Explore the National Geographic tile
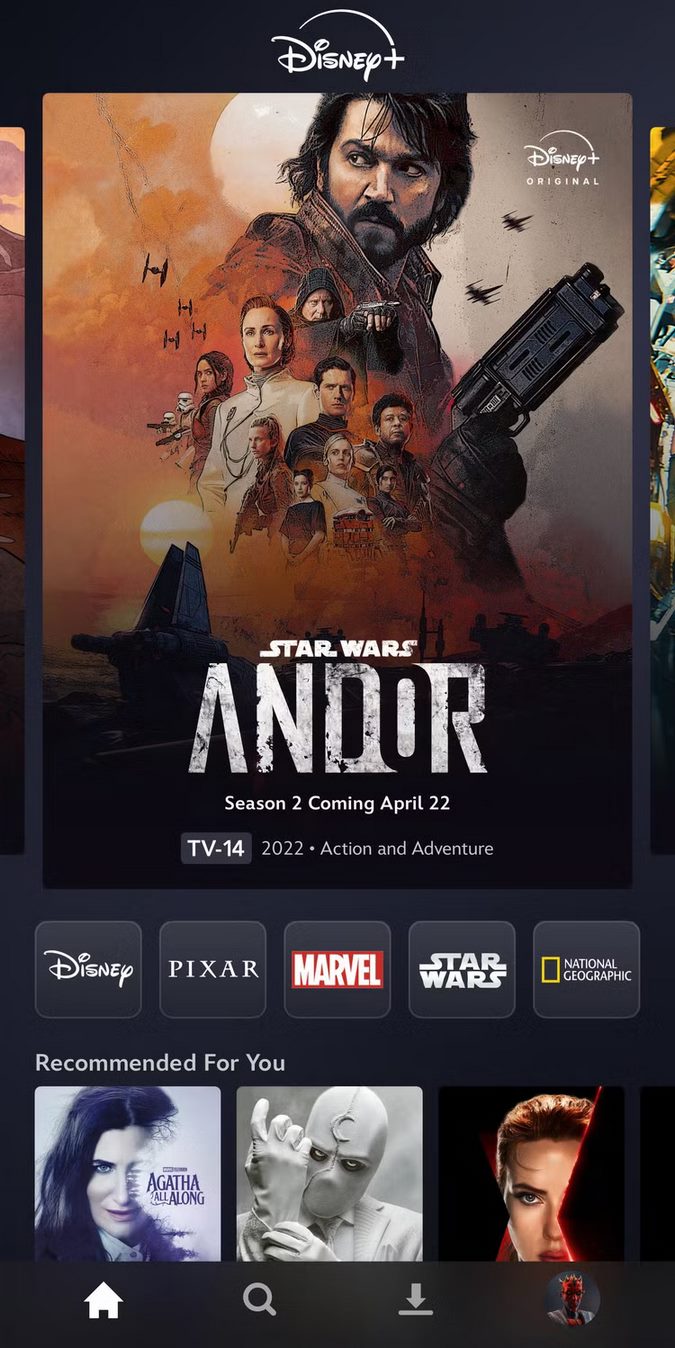Viewport: 675px width, 1348px height. 586,969
